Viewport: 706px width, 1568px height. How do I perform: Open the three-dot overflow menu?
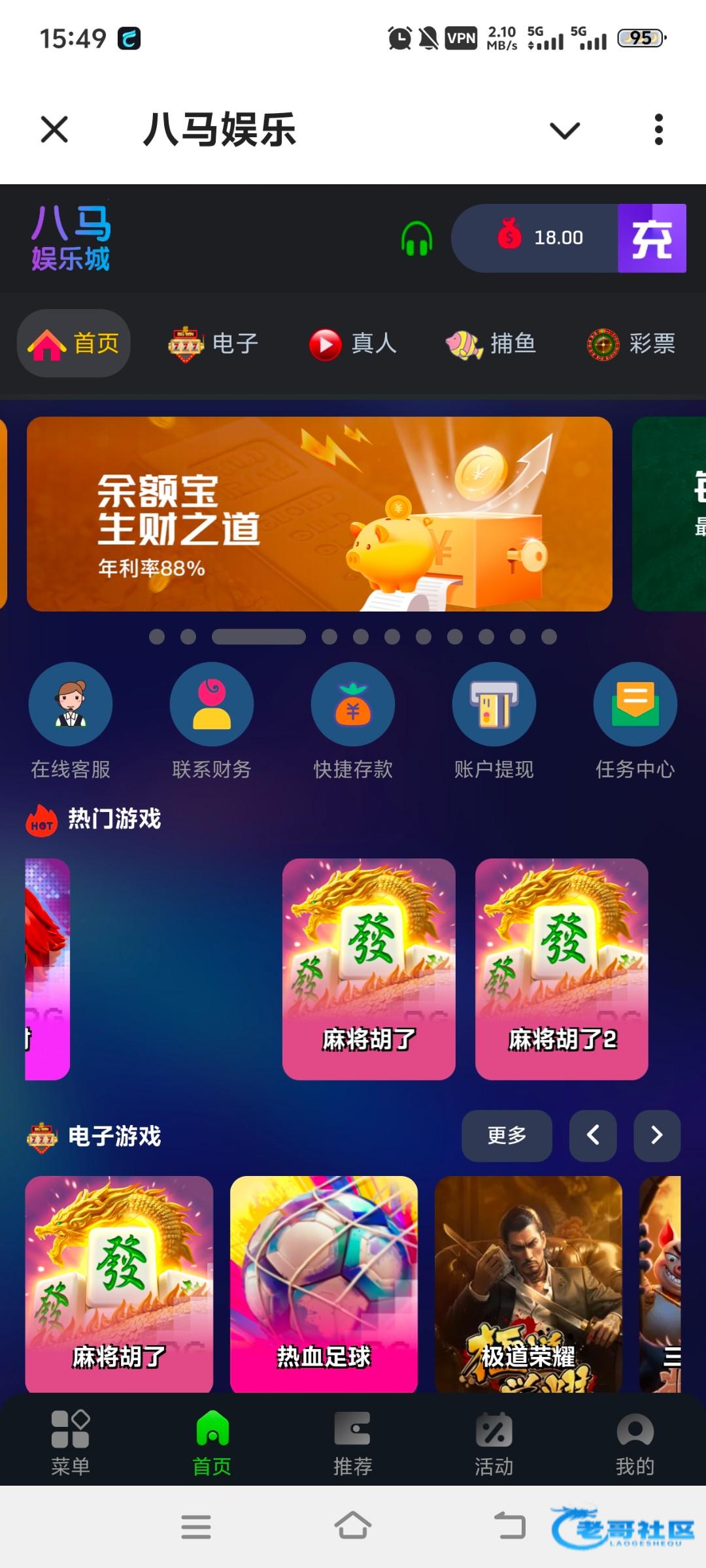[659, 129]
